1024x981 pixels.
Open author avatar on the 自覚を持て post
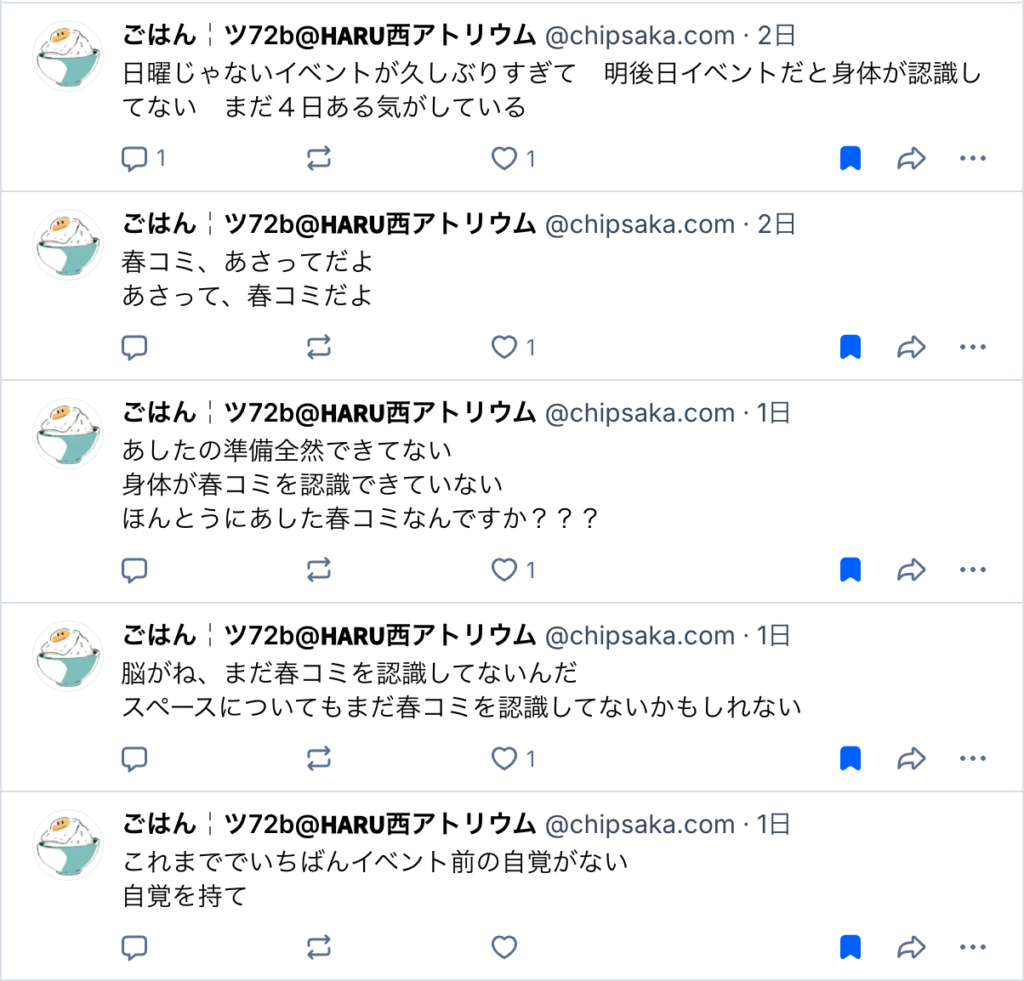tap(68, 844)
